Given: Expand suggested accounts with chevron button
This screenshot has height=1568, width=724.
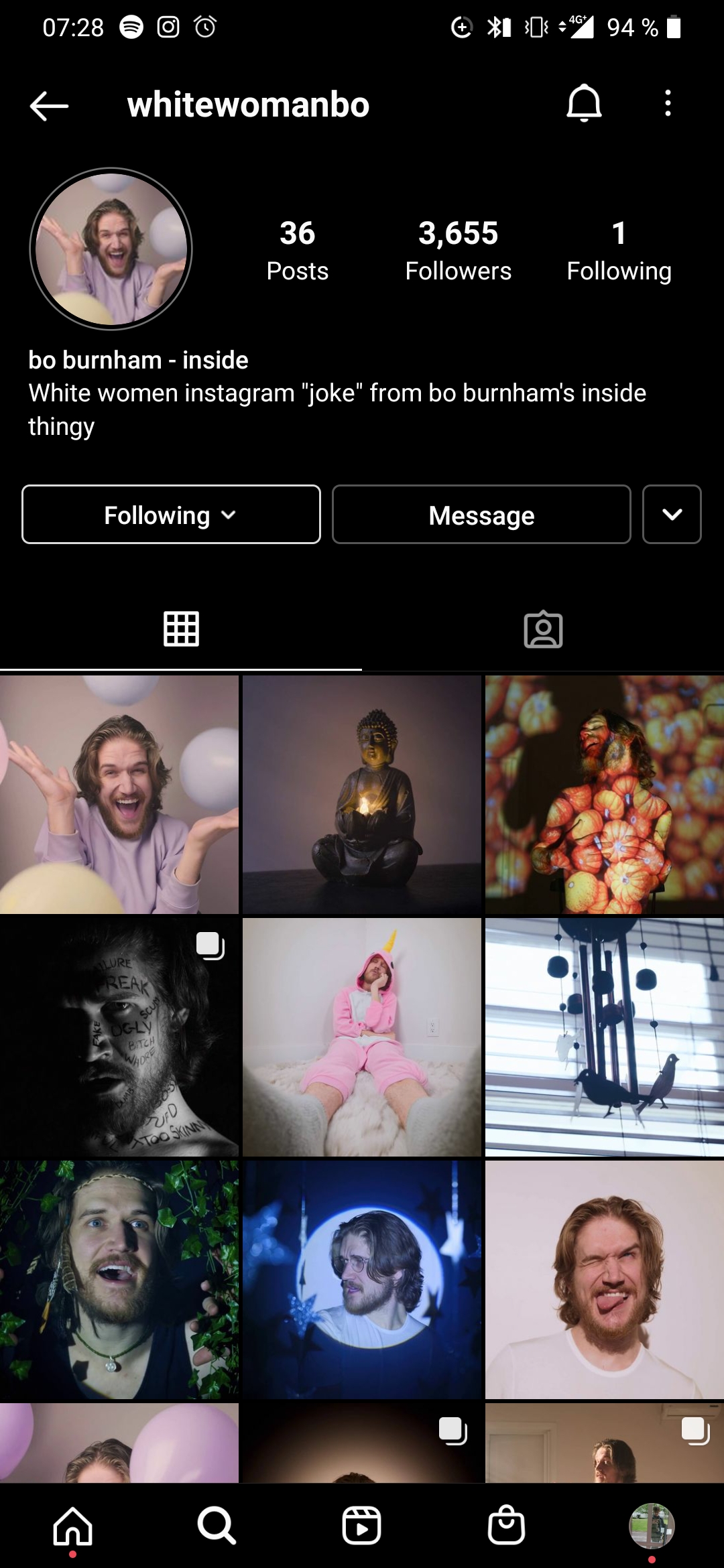Looking at the screenshot, I should (x=672, y=515).
